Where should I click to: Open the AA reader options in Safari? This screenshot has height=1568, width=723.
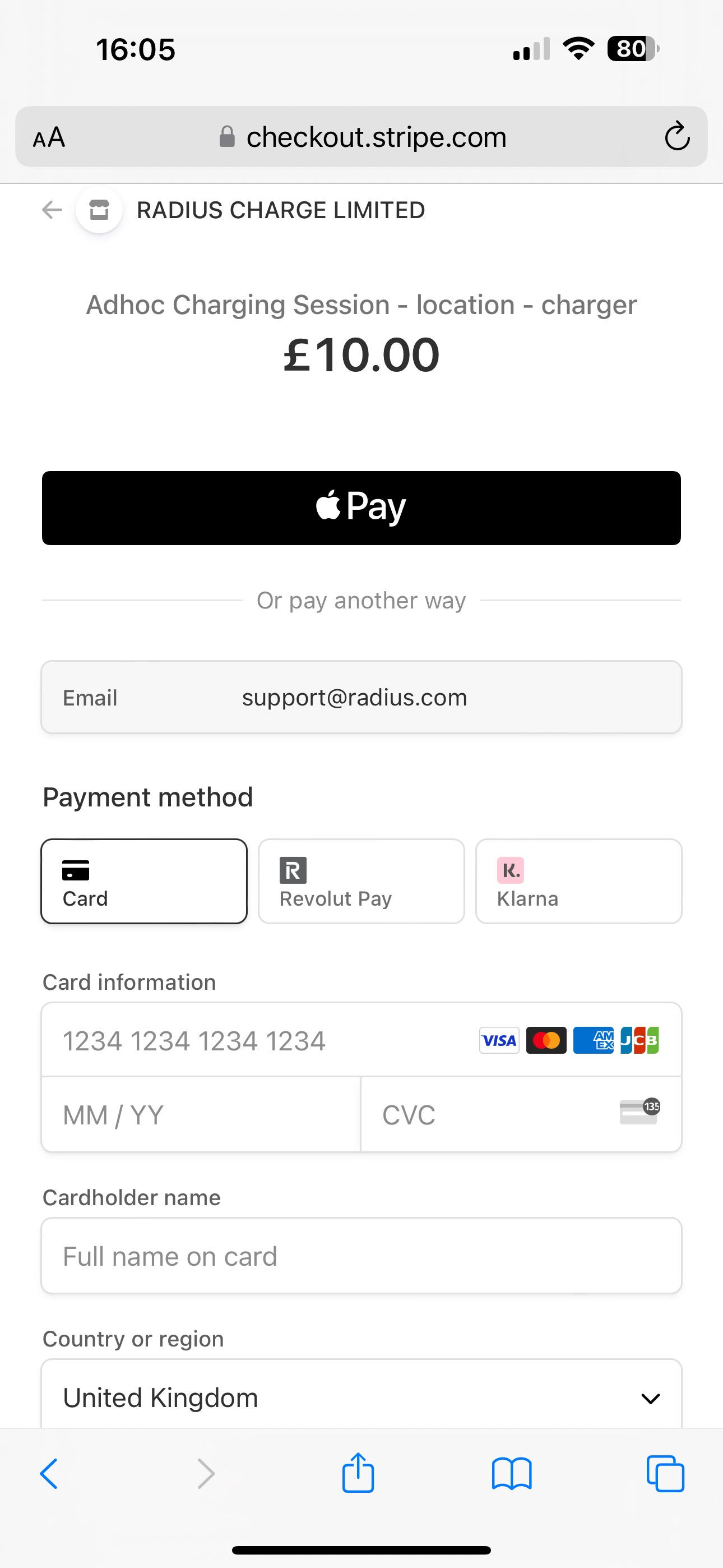tap(49, 137)
